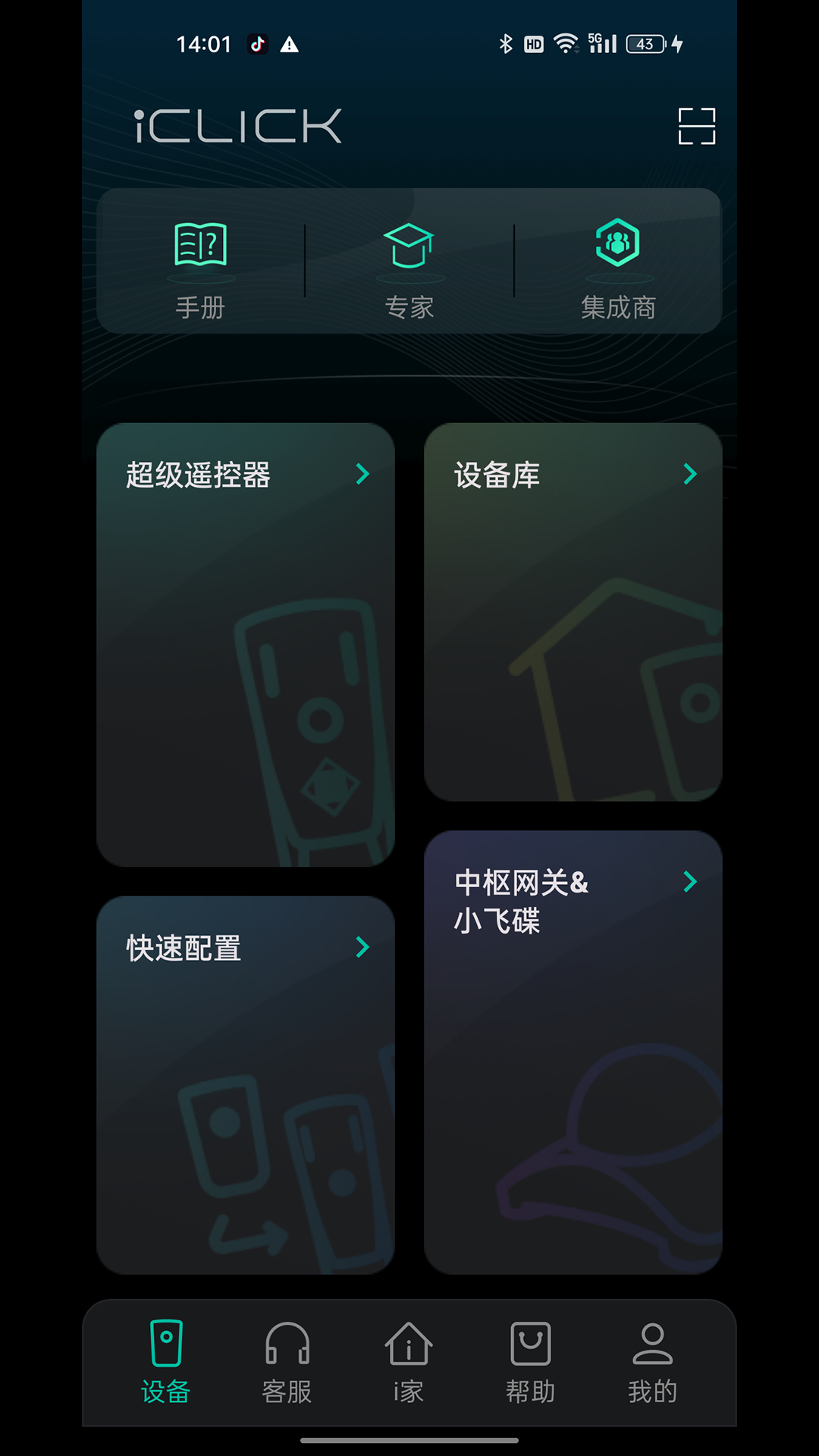
Task: Switch to the 客服 support tab
Action: pyautogui.click(x=287, y=1362)
